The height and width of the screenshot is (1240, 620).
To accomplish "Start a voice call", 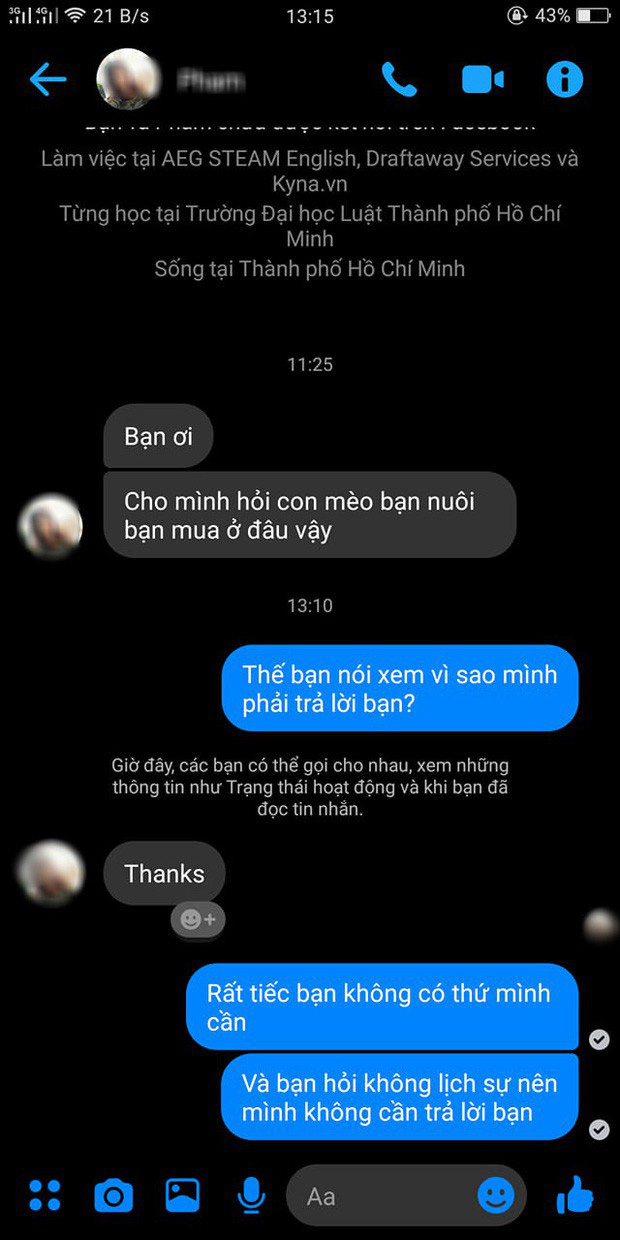I will (398, 79).
